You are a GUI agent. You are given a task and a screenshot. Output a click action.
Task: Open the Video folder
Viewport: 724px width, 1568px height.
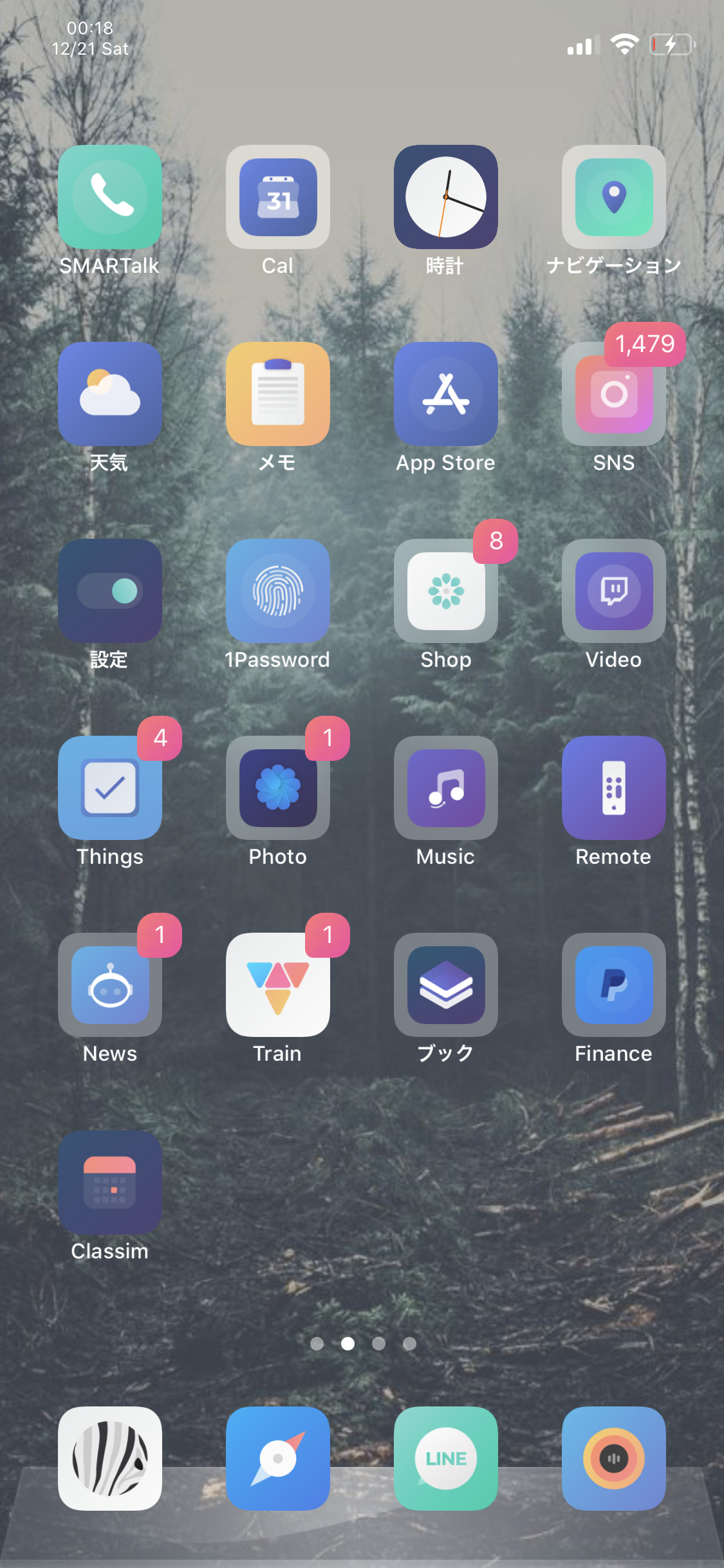[x=614, y=591]
